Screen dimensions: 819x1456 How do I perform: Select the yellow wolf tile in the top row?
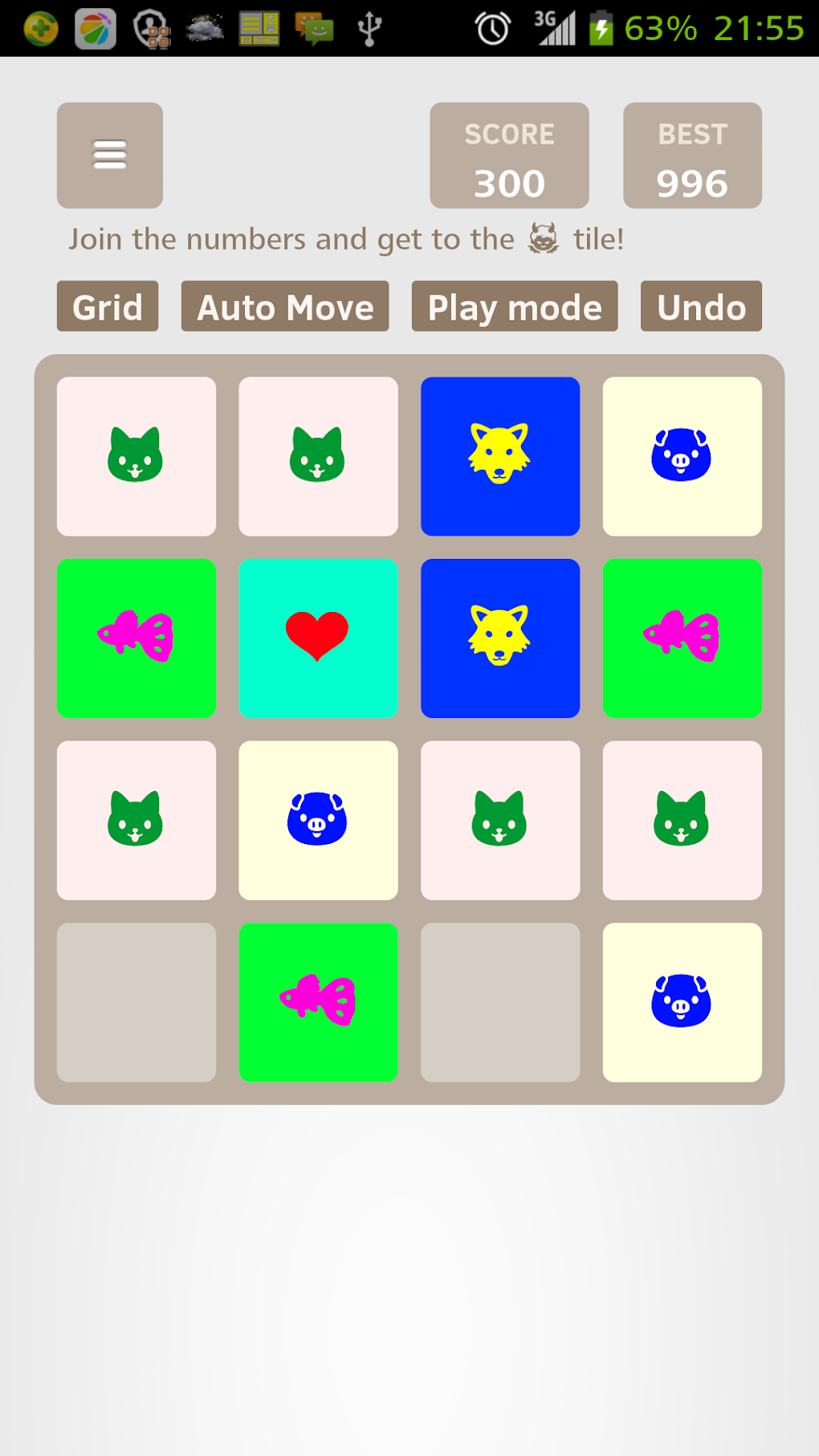pos(499,455)
